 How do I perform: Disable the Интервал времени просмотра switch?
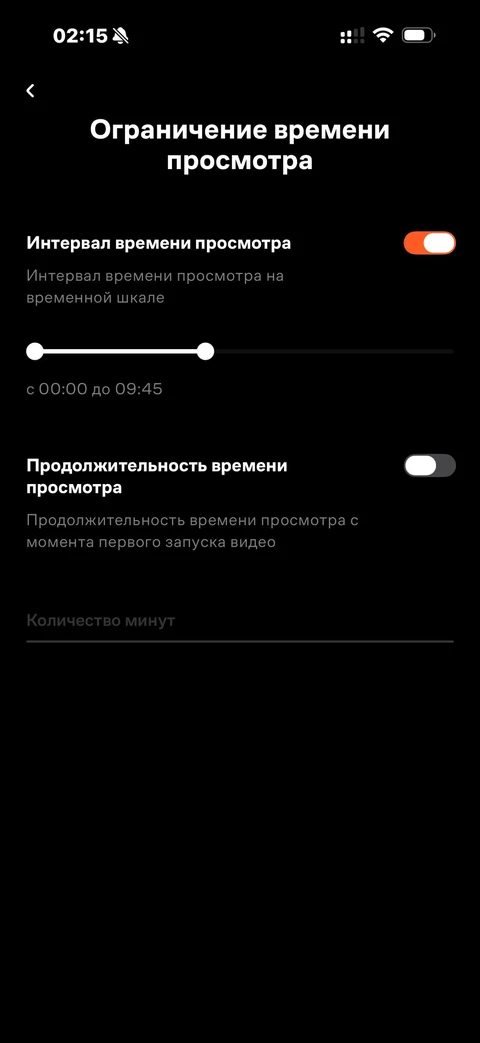pos(429,243)
